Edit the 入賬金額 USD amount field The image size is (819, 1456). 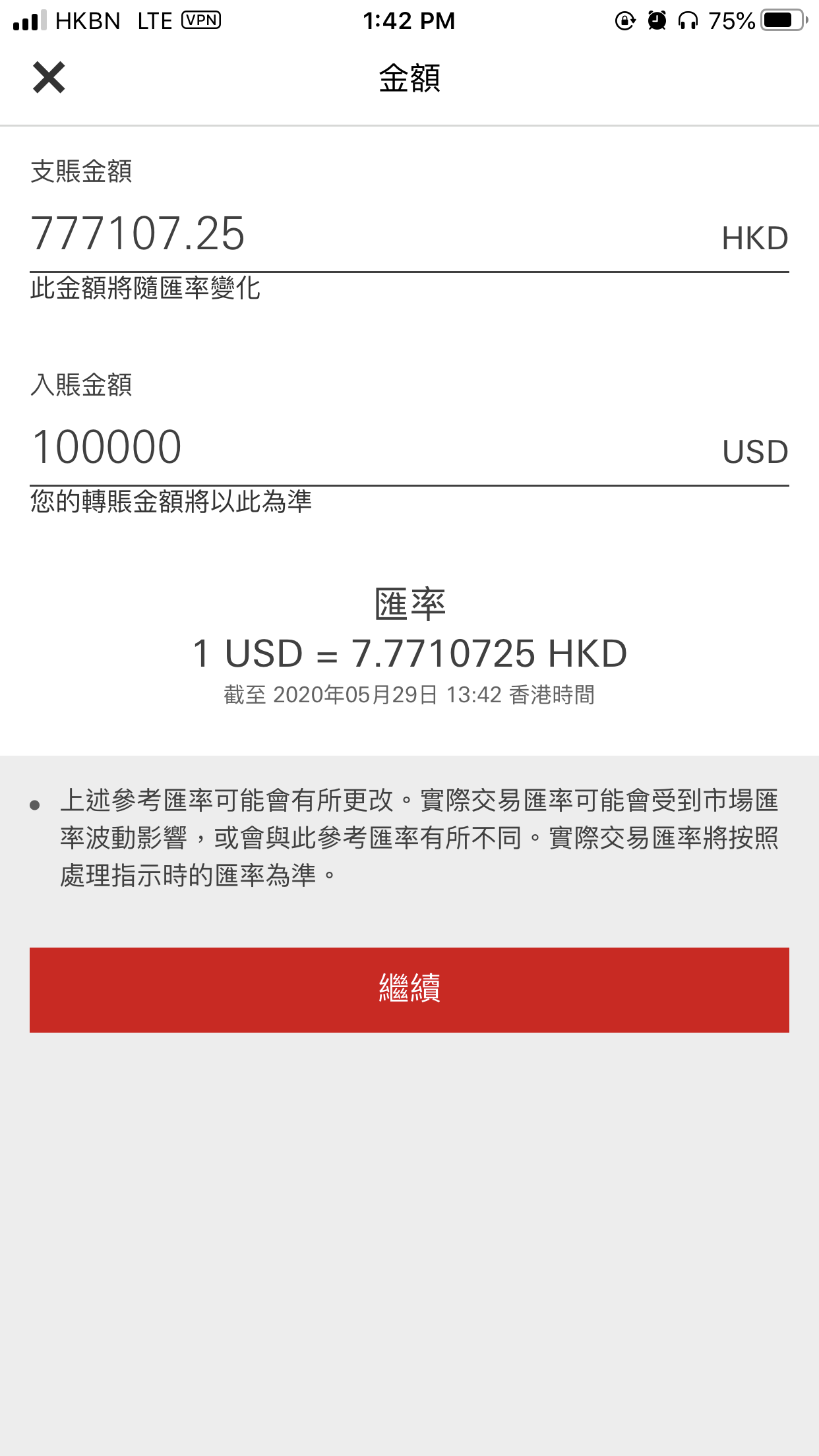tap(409, 448)
